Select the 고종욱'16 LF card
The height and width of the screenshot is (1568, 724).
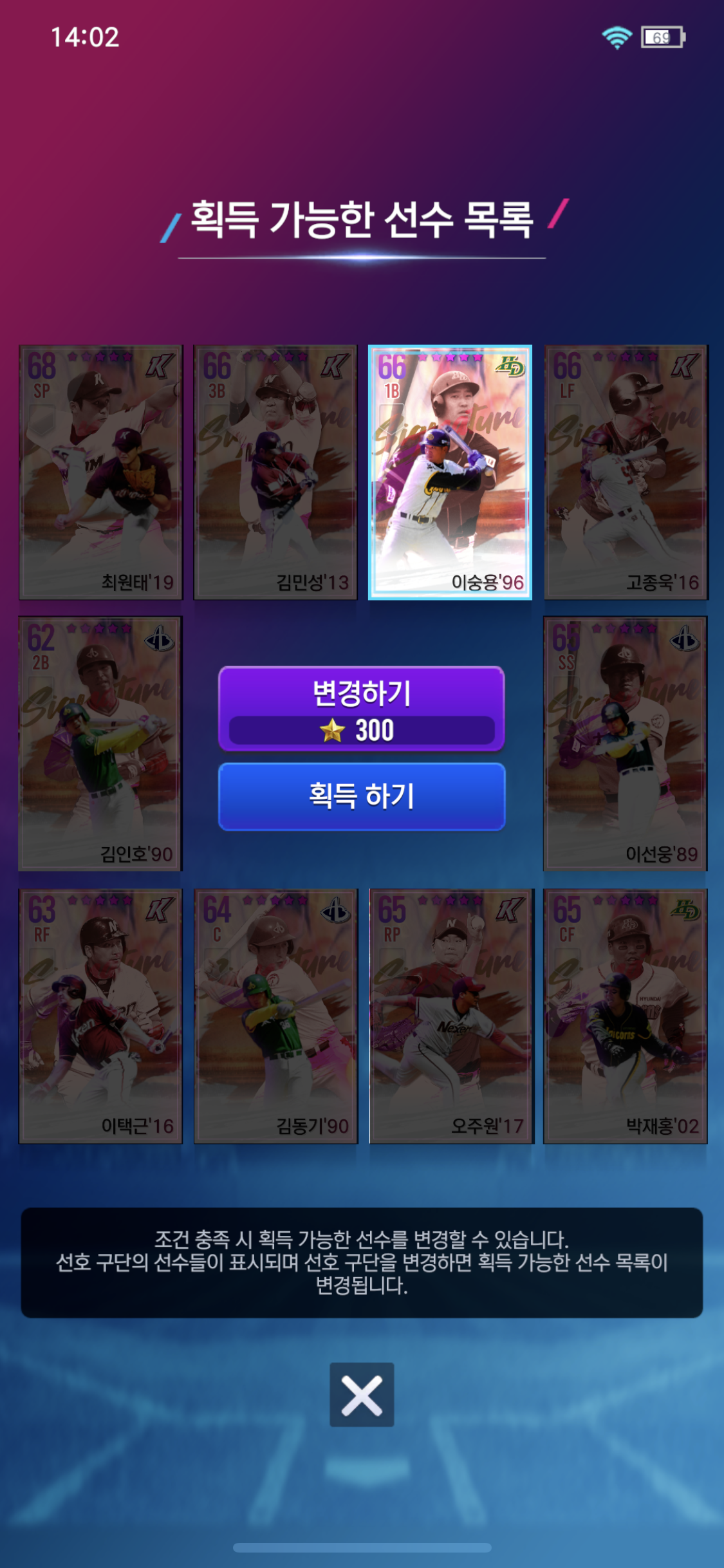[626, 472]
